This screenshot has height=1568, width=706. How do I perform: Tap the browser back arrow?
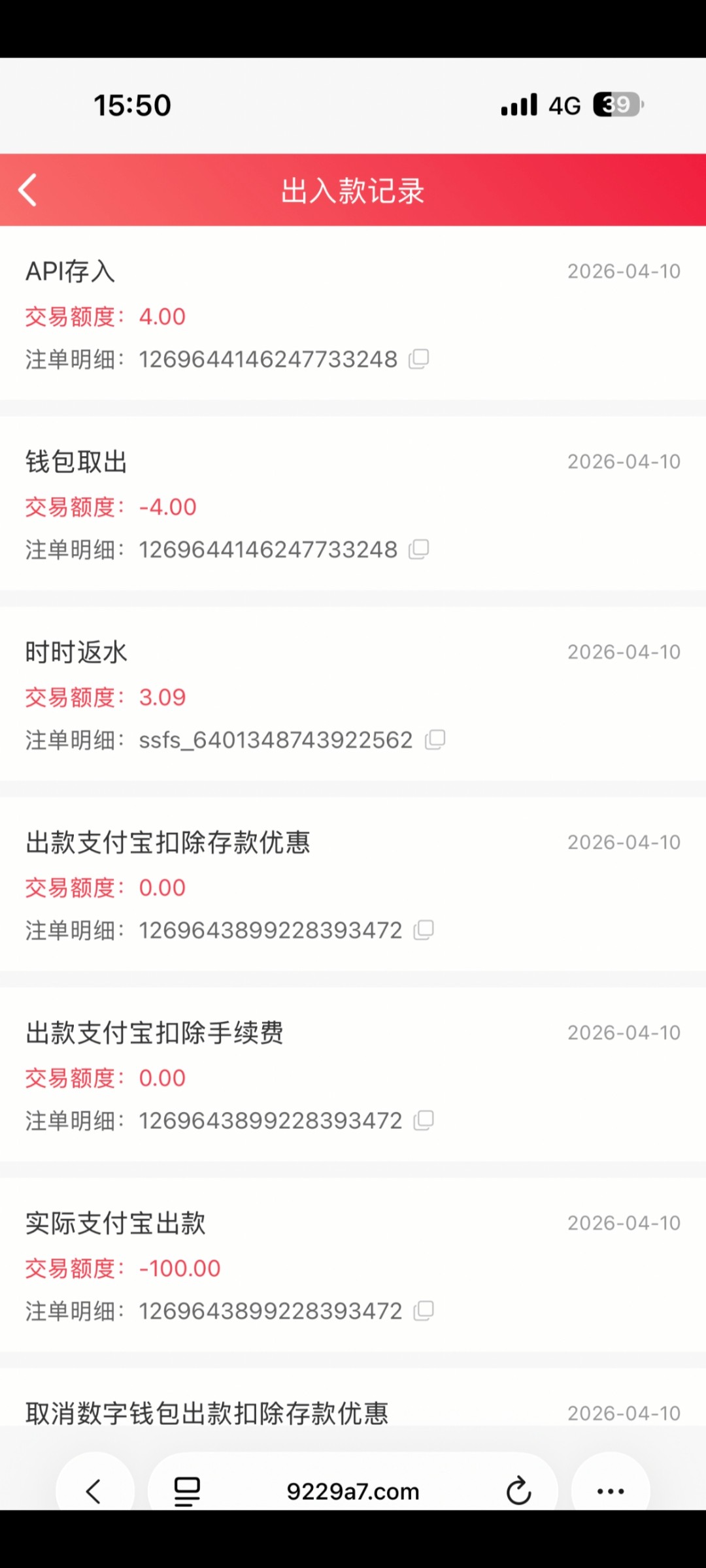pyautogui.click(x=94, y=1491)
